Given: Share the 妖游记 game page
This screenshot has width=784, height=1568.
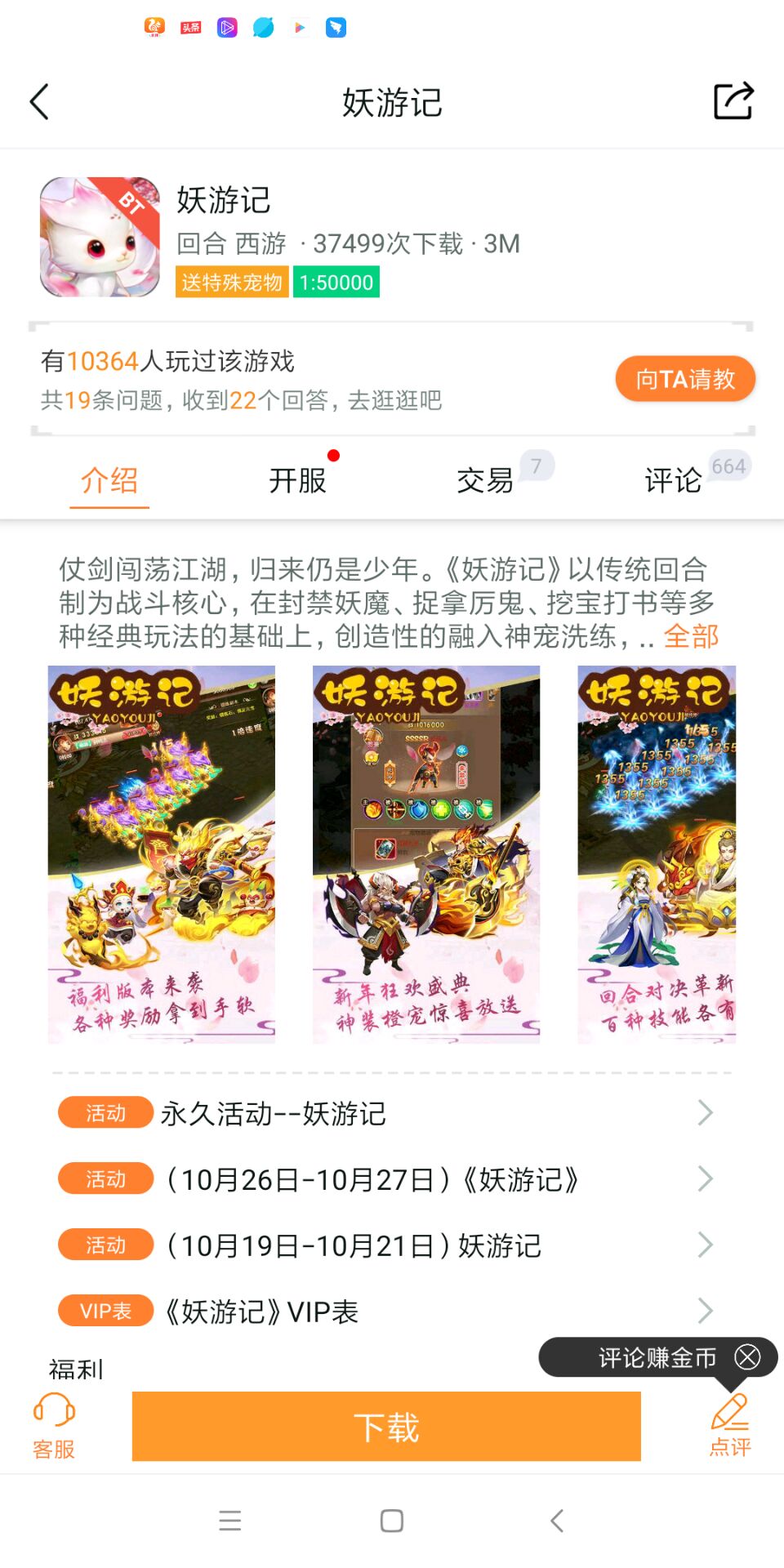Looking at the screenshot, I should click(733, 101).
